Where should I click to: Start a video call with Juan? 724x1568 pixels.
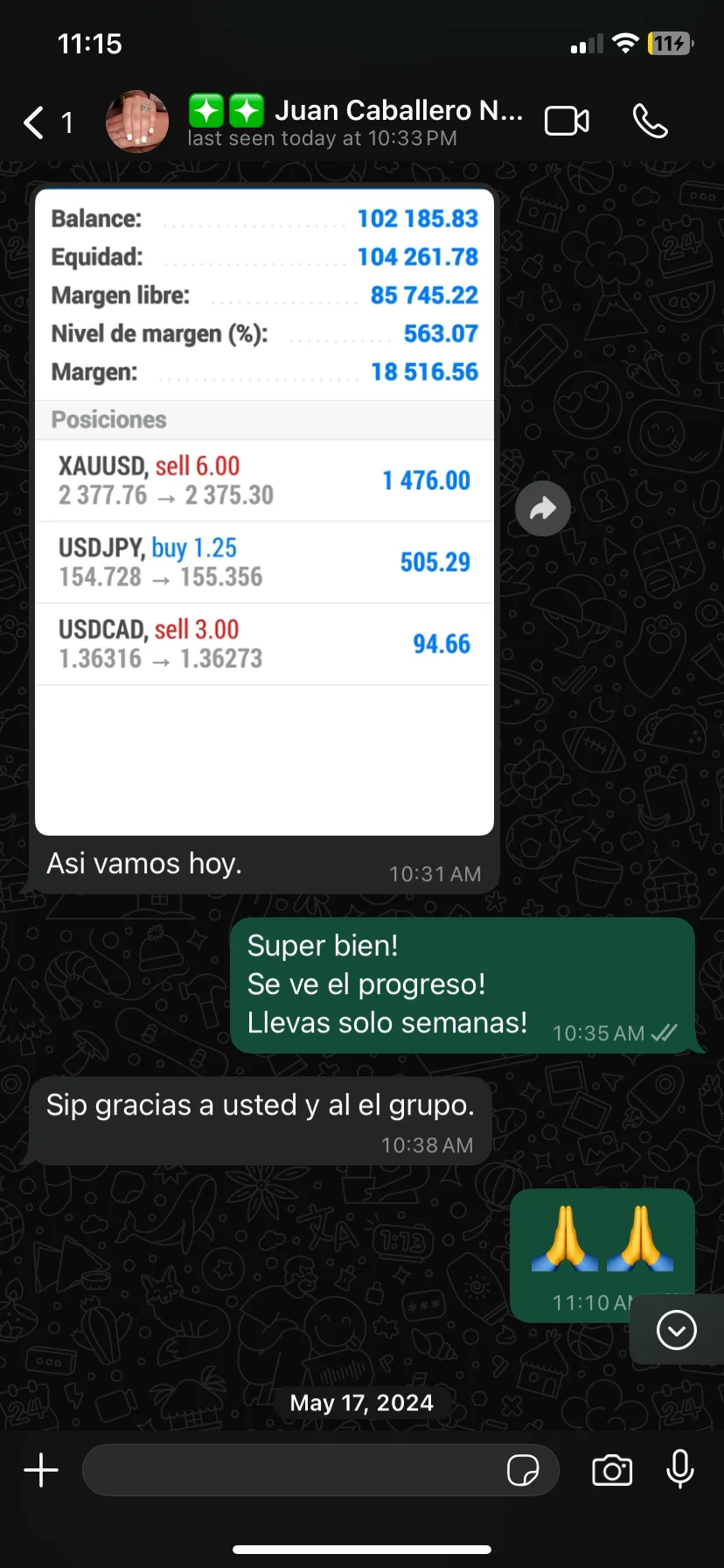tap(567, 122)
